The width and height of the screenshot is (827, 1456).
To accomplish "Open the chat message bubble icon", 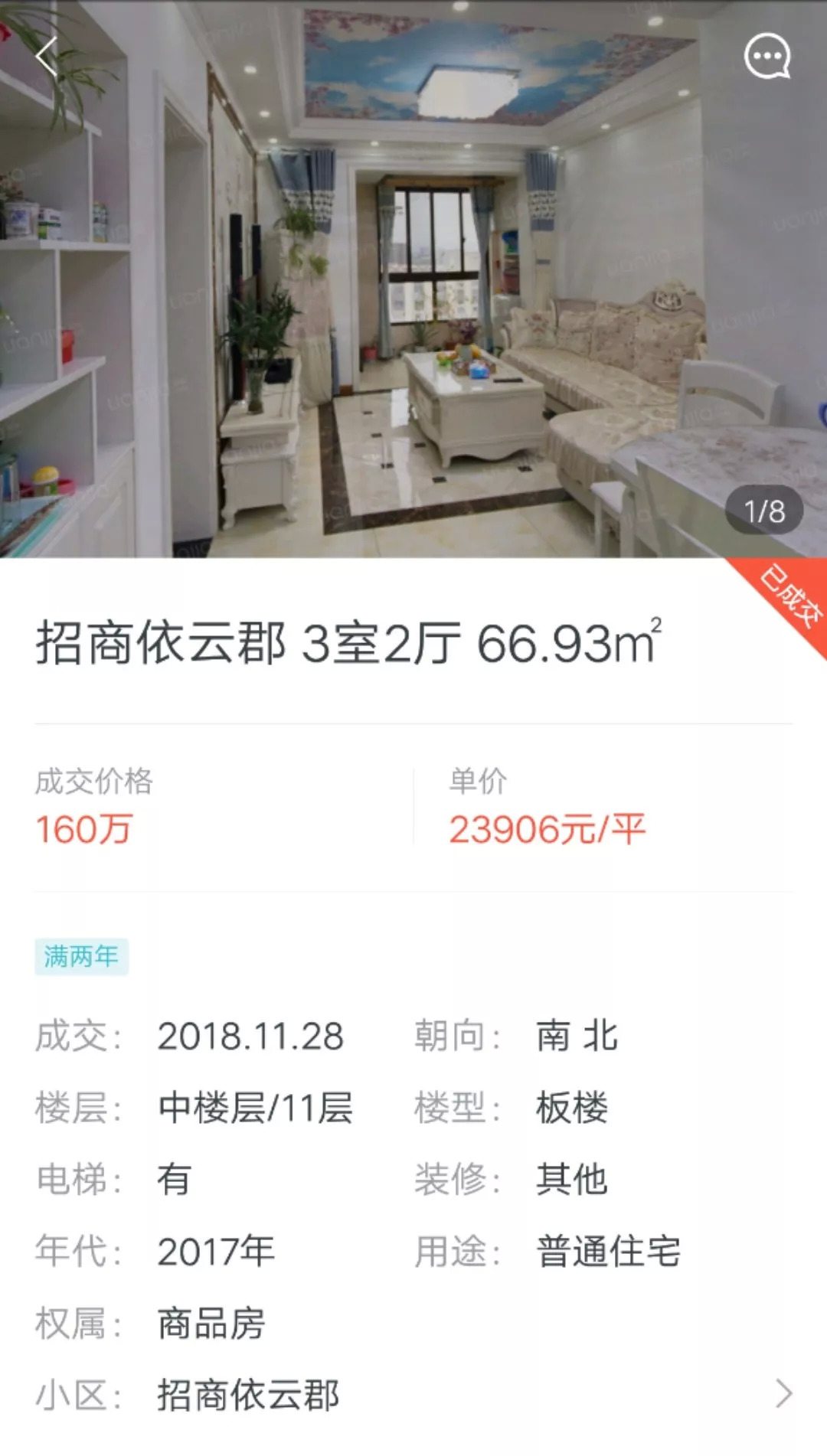I will 767,56.
